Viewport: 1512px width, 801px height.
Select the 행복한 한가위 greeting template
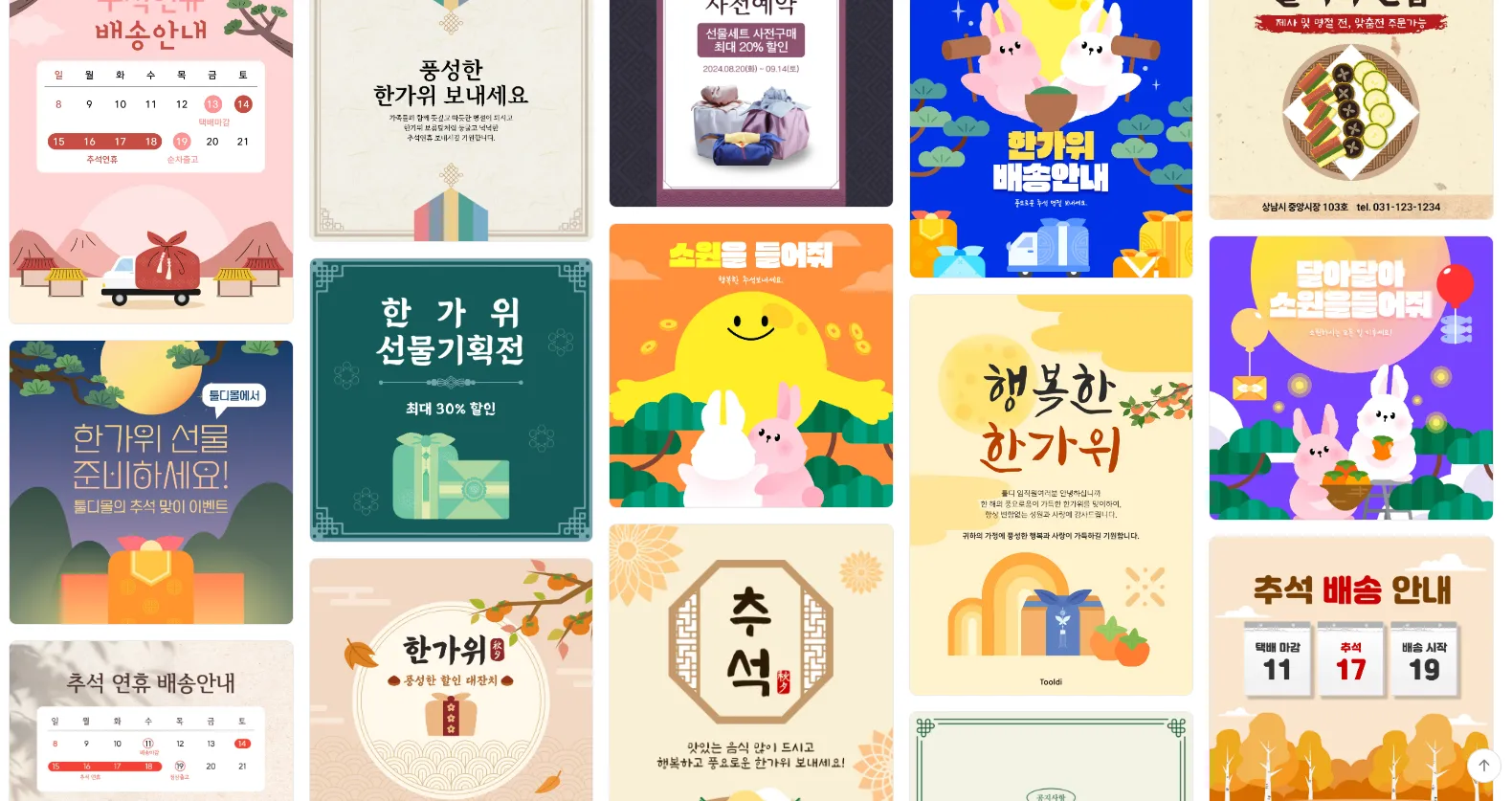1051,494
